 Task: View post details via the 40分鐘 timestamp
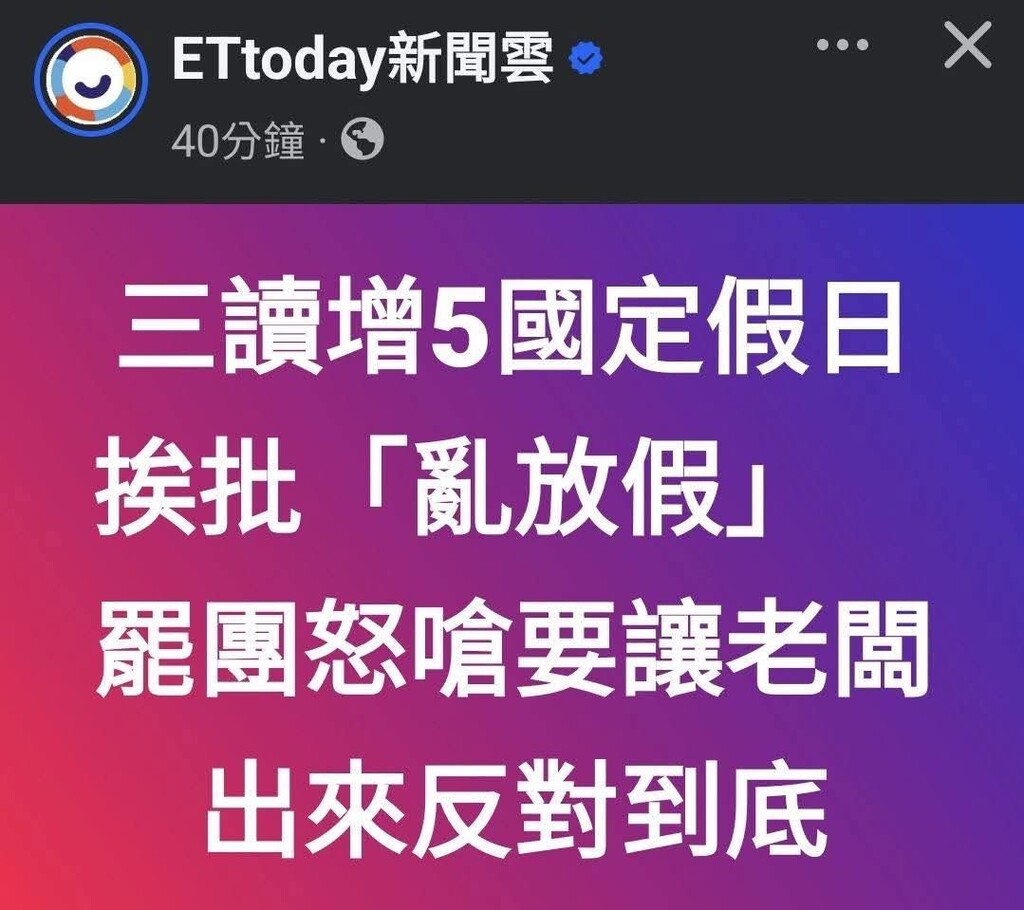click(238, 143)
